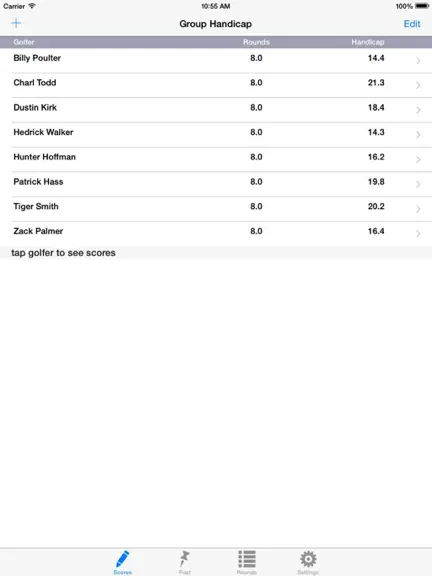
Task: View Tiger Smith's scores
Action: tap(216, 209)
